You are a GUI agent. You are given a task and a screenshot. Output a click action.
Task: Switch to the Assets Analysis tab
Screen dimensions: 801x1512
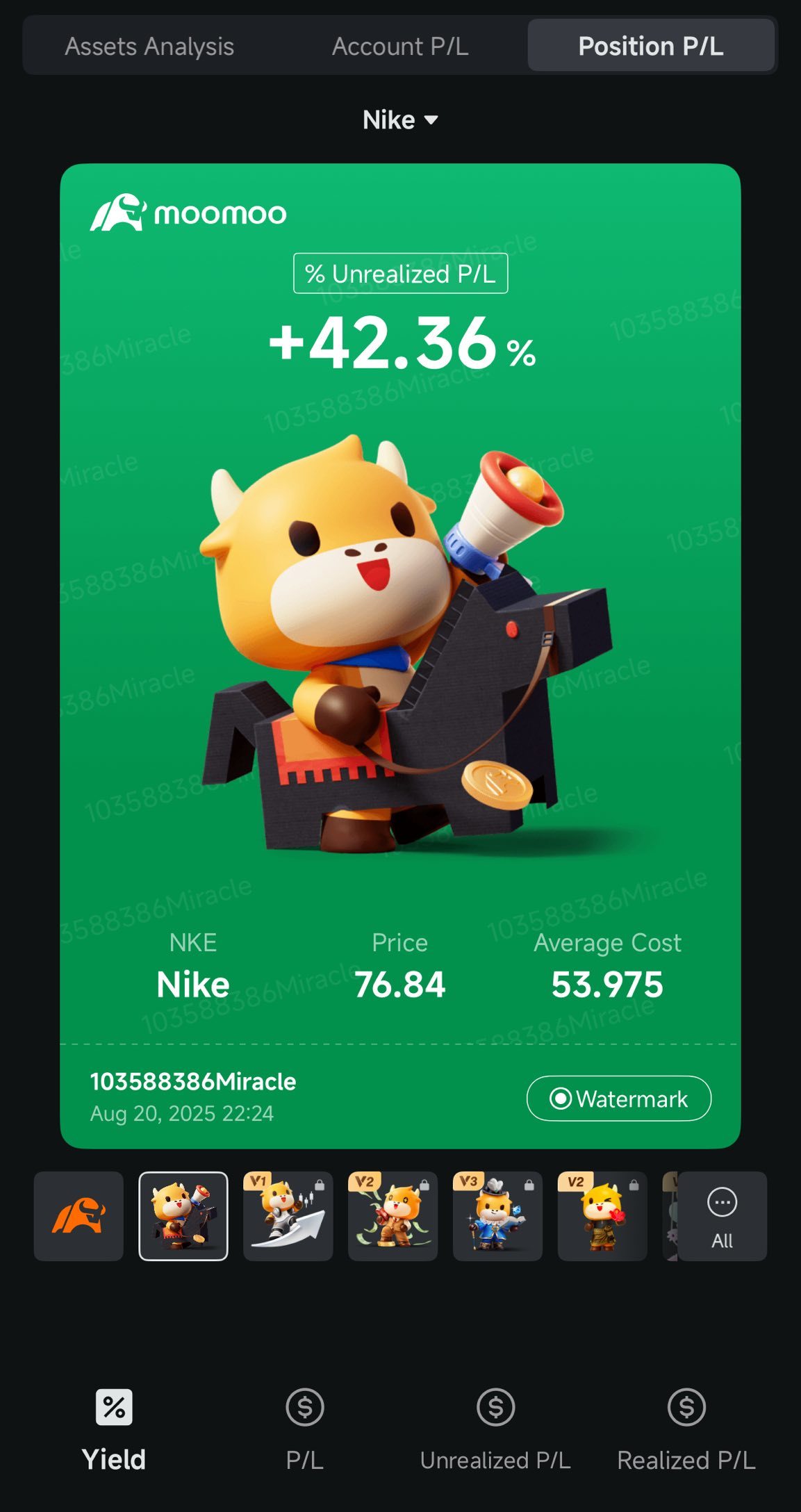(x=149, y=47)
